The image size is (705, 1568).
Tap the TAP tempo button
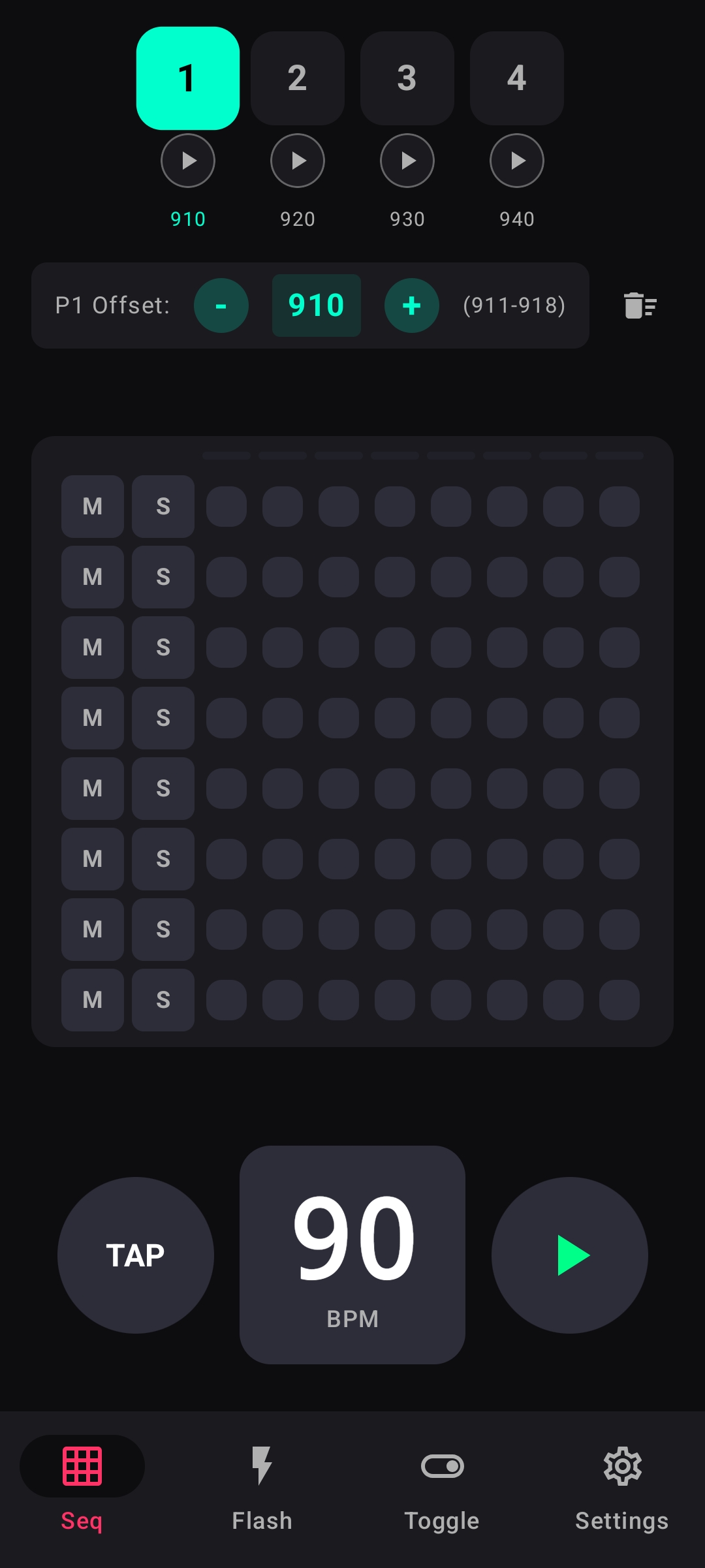point(136,1255)
